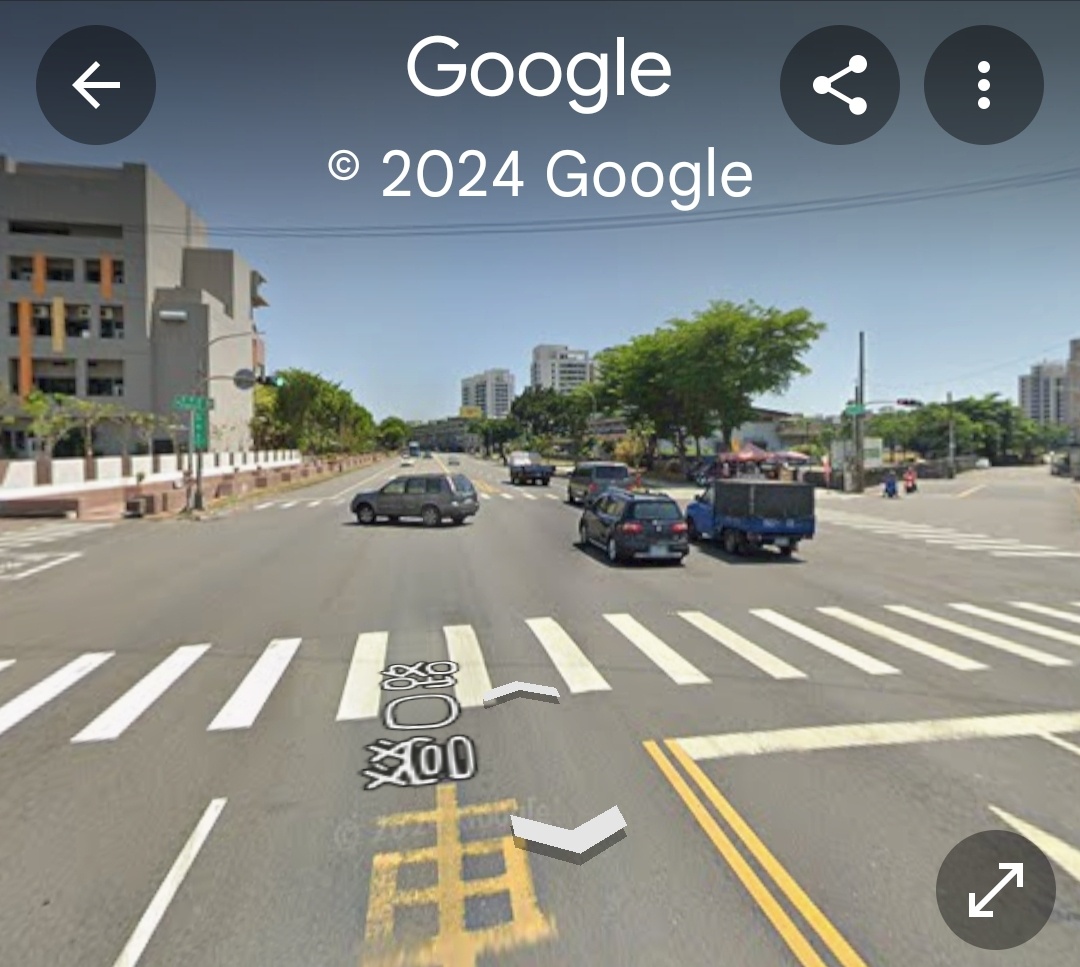Open the three-dot overflow menu

(x=984, y=85)
